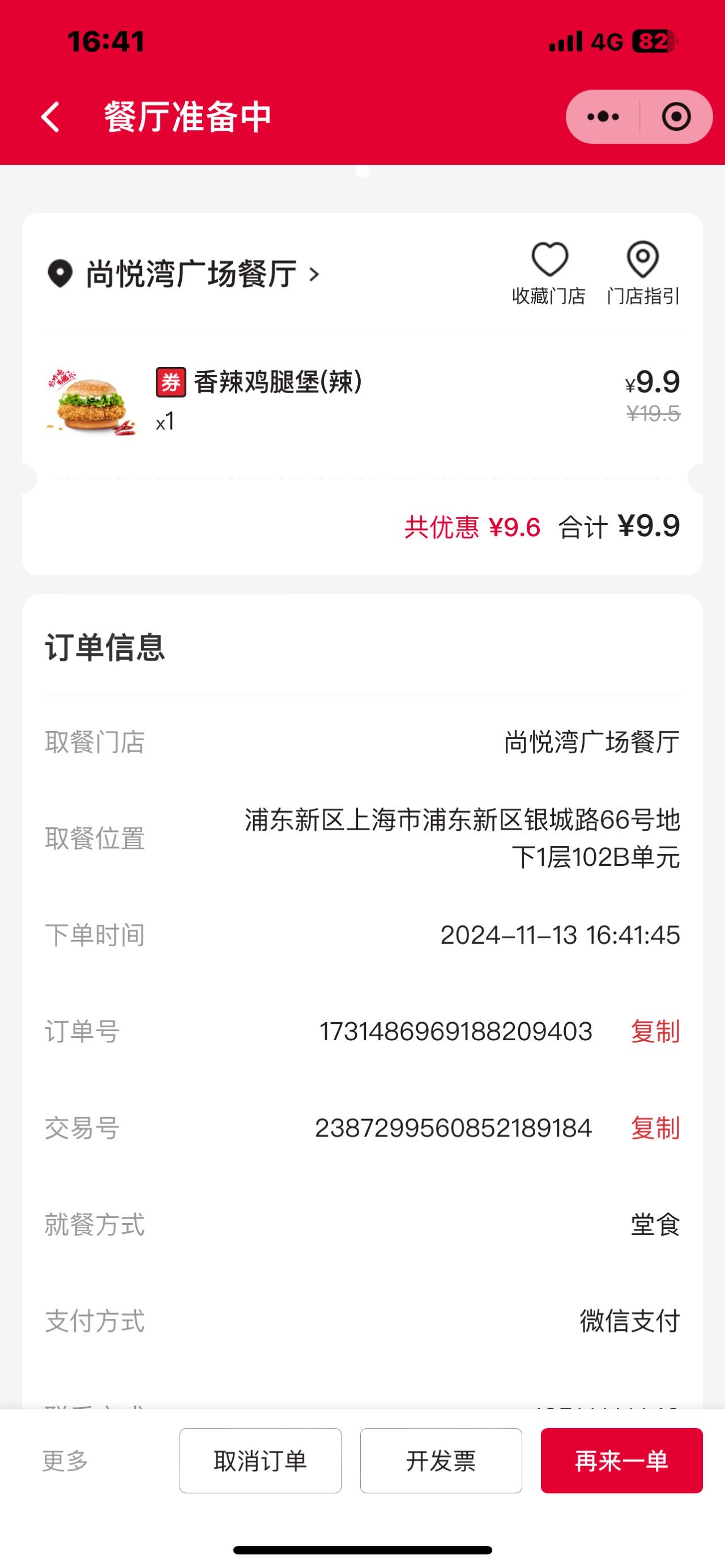Copy the 交易号 transaction number
The image size is (725, 1568).
[x=655, y=1128]
